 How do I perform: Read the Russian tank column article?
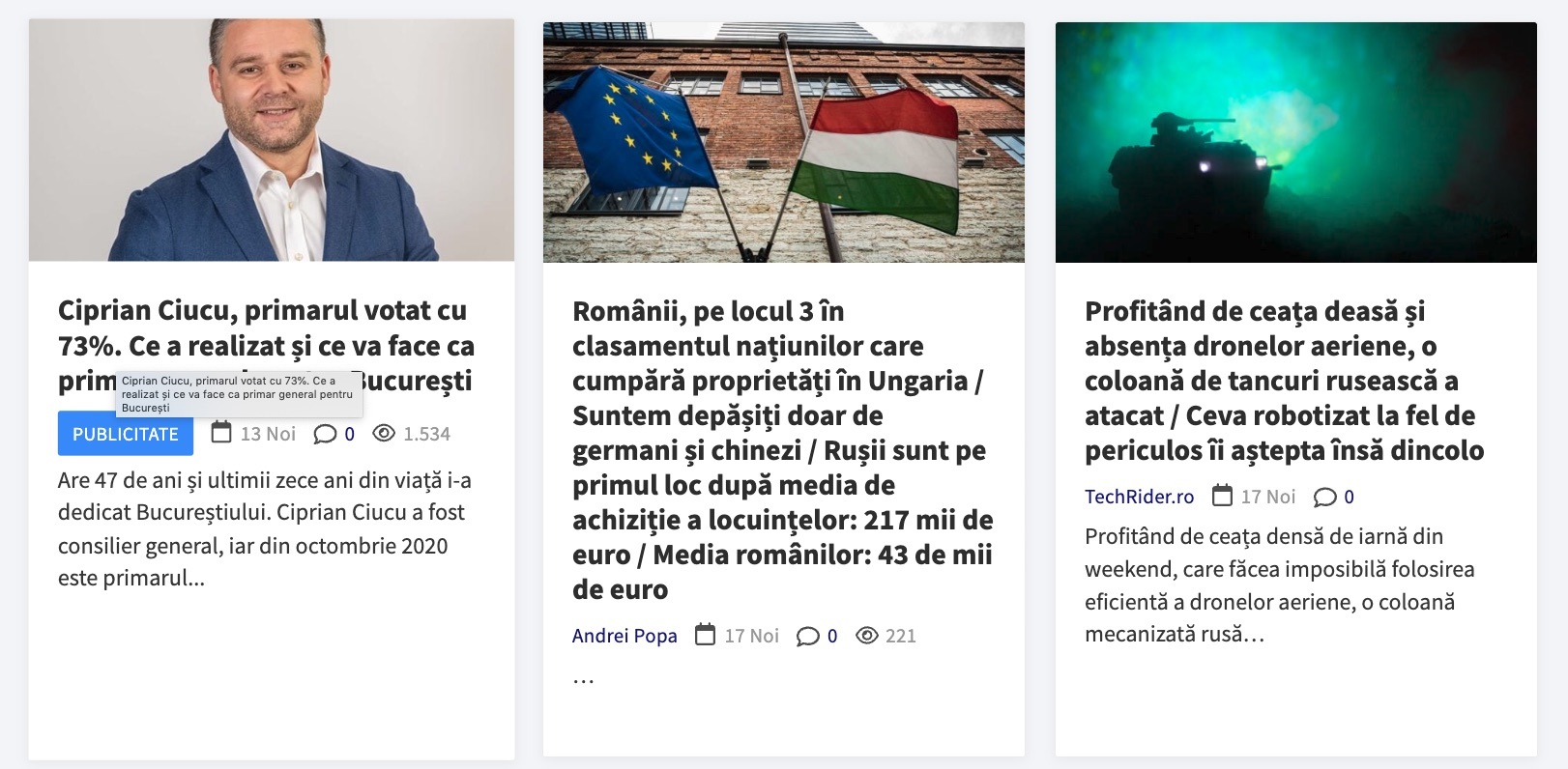pos(1284,381)
